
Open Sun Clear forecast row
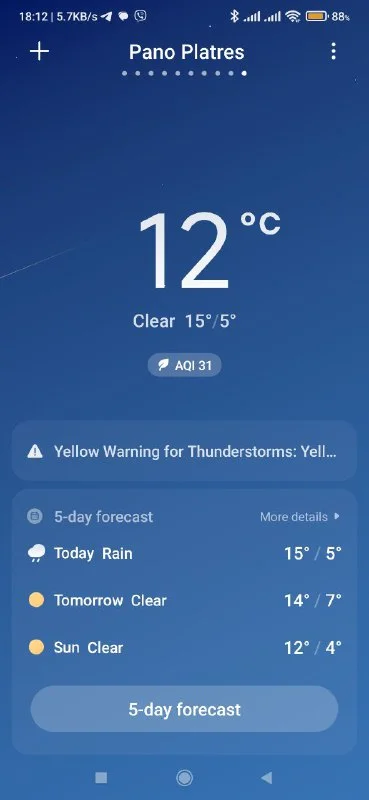(x=184, y=648)
